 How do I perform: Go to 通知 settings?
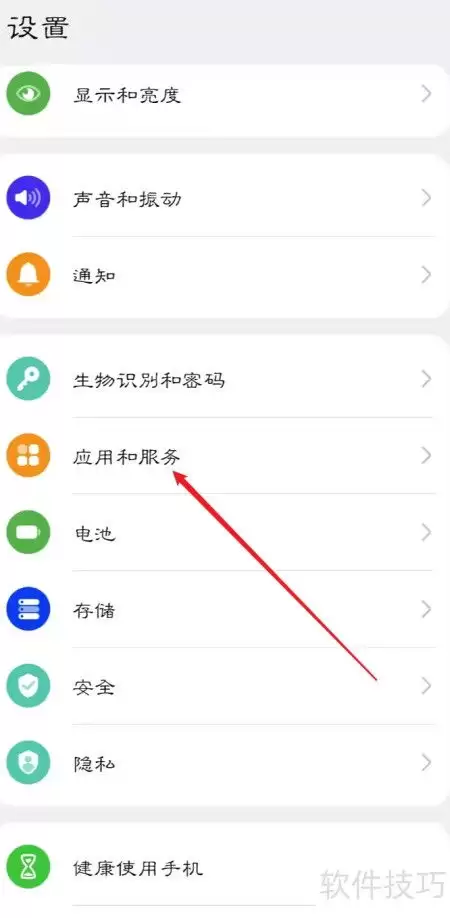click(225, 275)
